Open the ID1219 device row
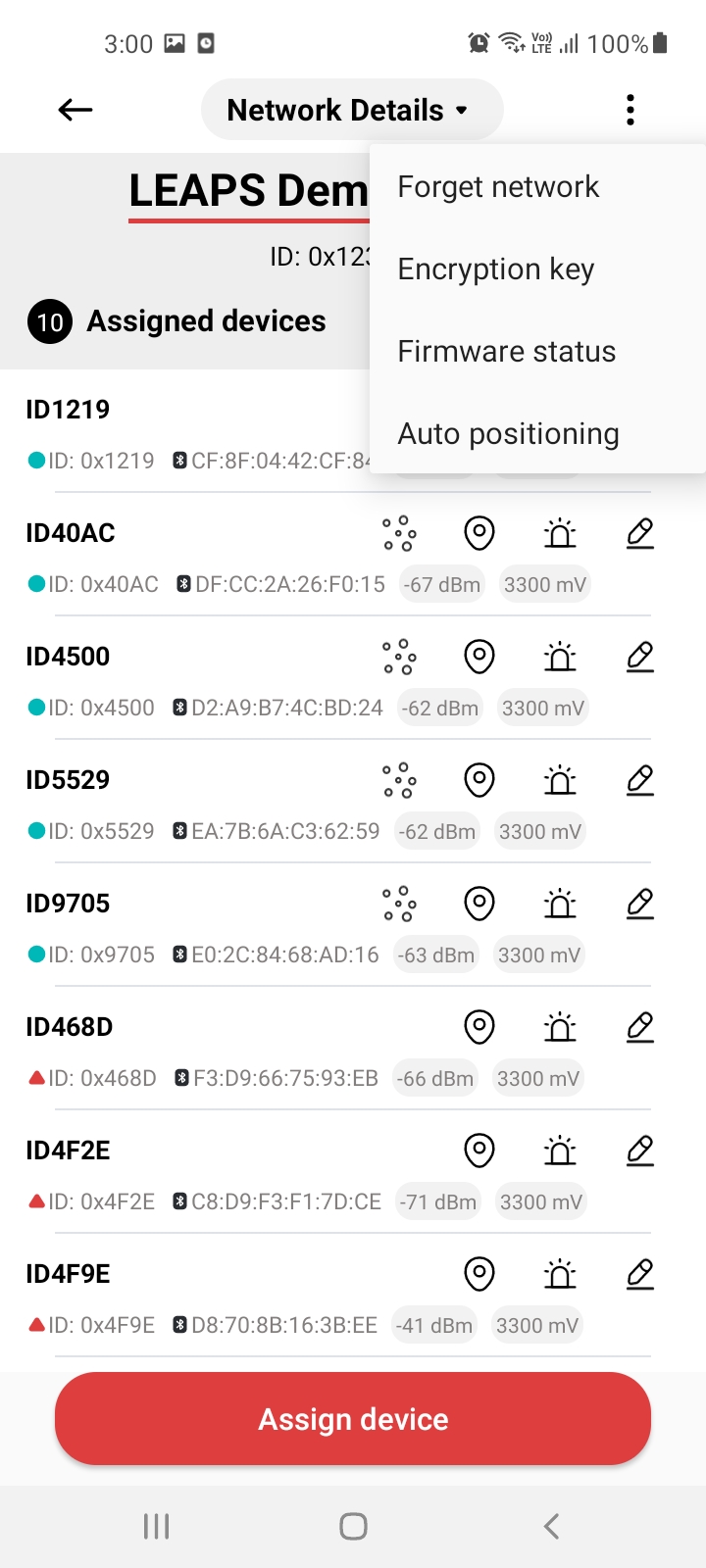This screenshot has width=706, height=1568. pos(197,431)
